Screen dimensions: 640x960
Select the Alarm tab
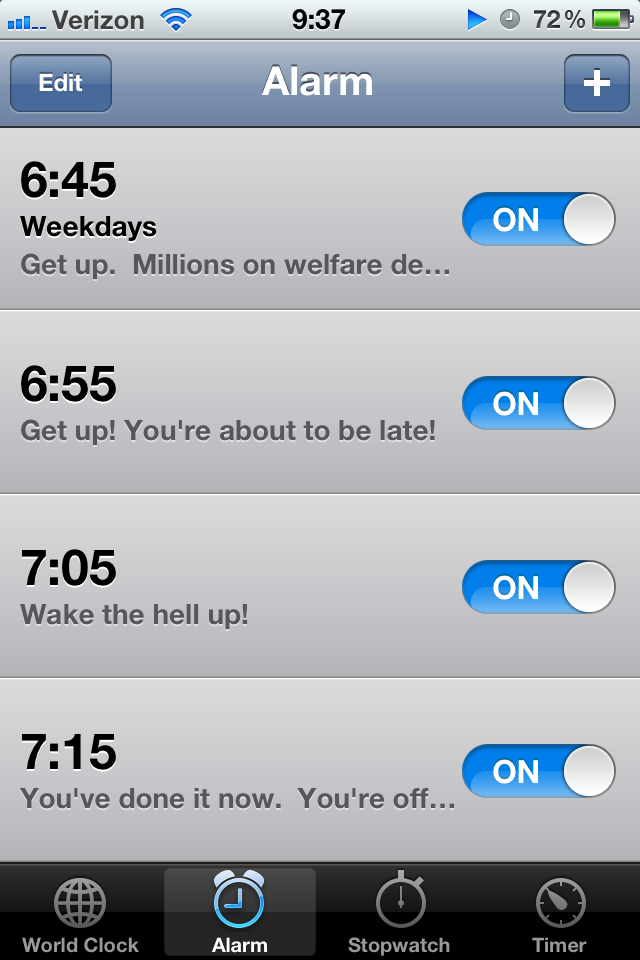coord(240,914)
